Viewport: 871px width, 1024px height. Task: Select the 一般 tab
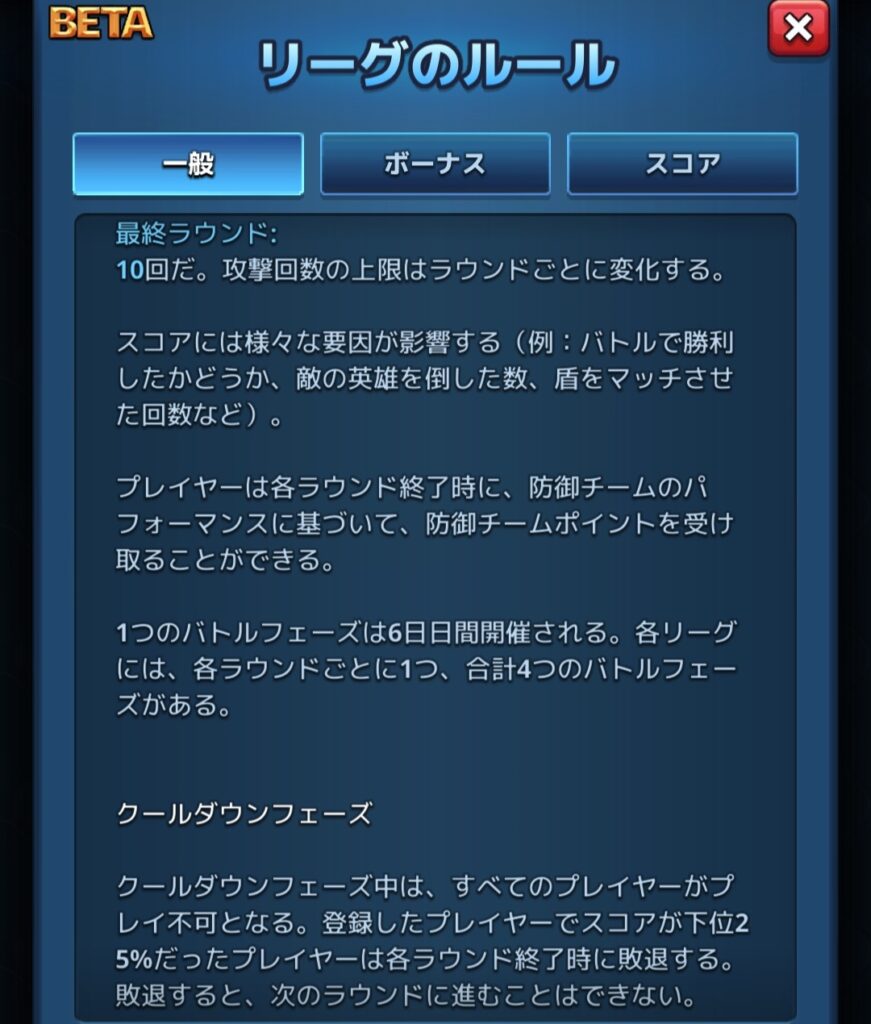pyautogui.click(x=188, y=164)
